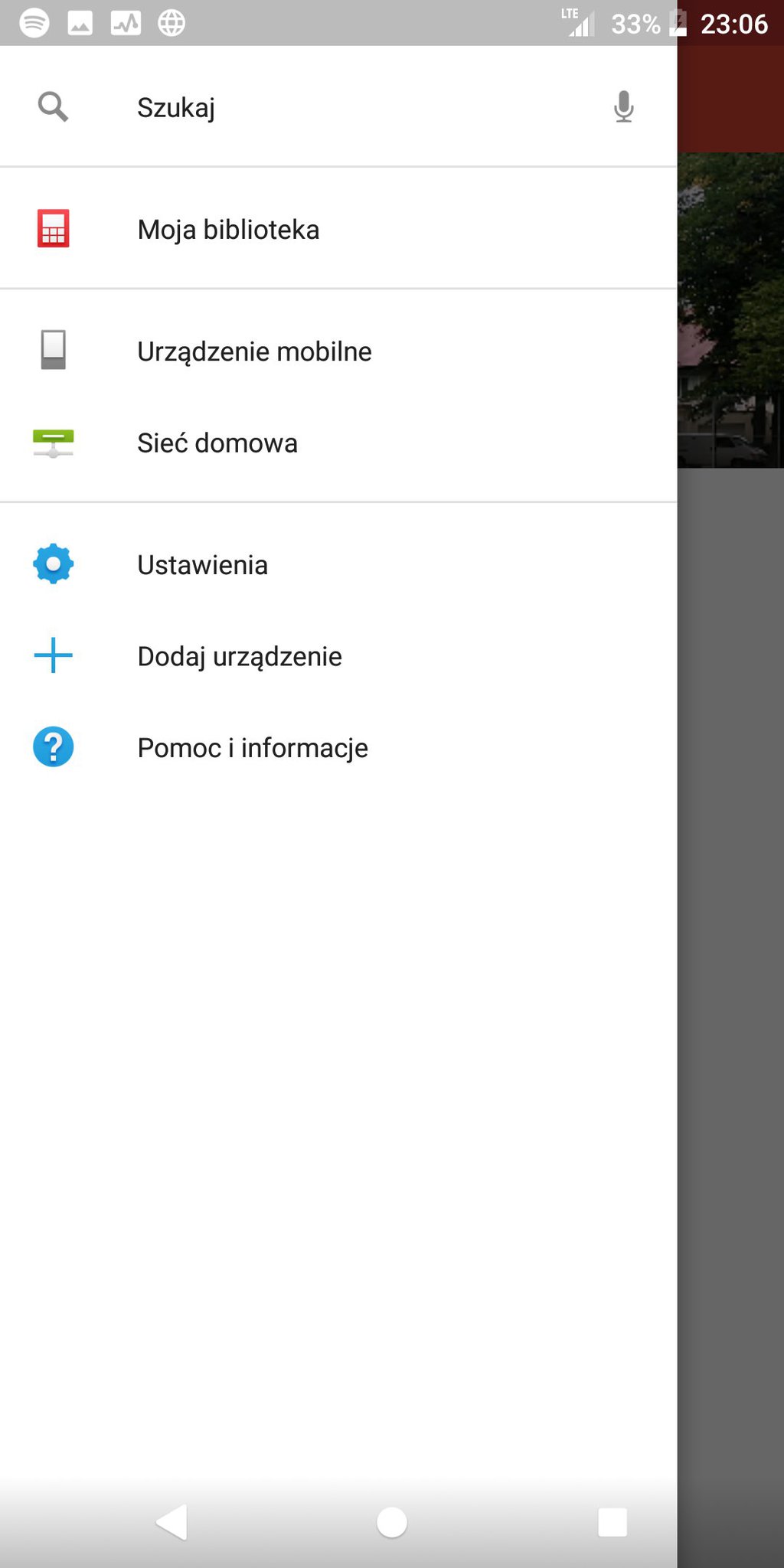Open Pomoc i informacje
This screenshot has height=1568, width=784.
pos(338,747)
